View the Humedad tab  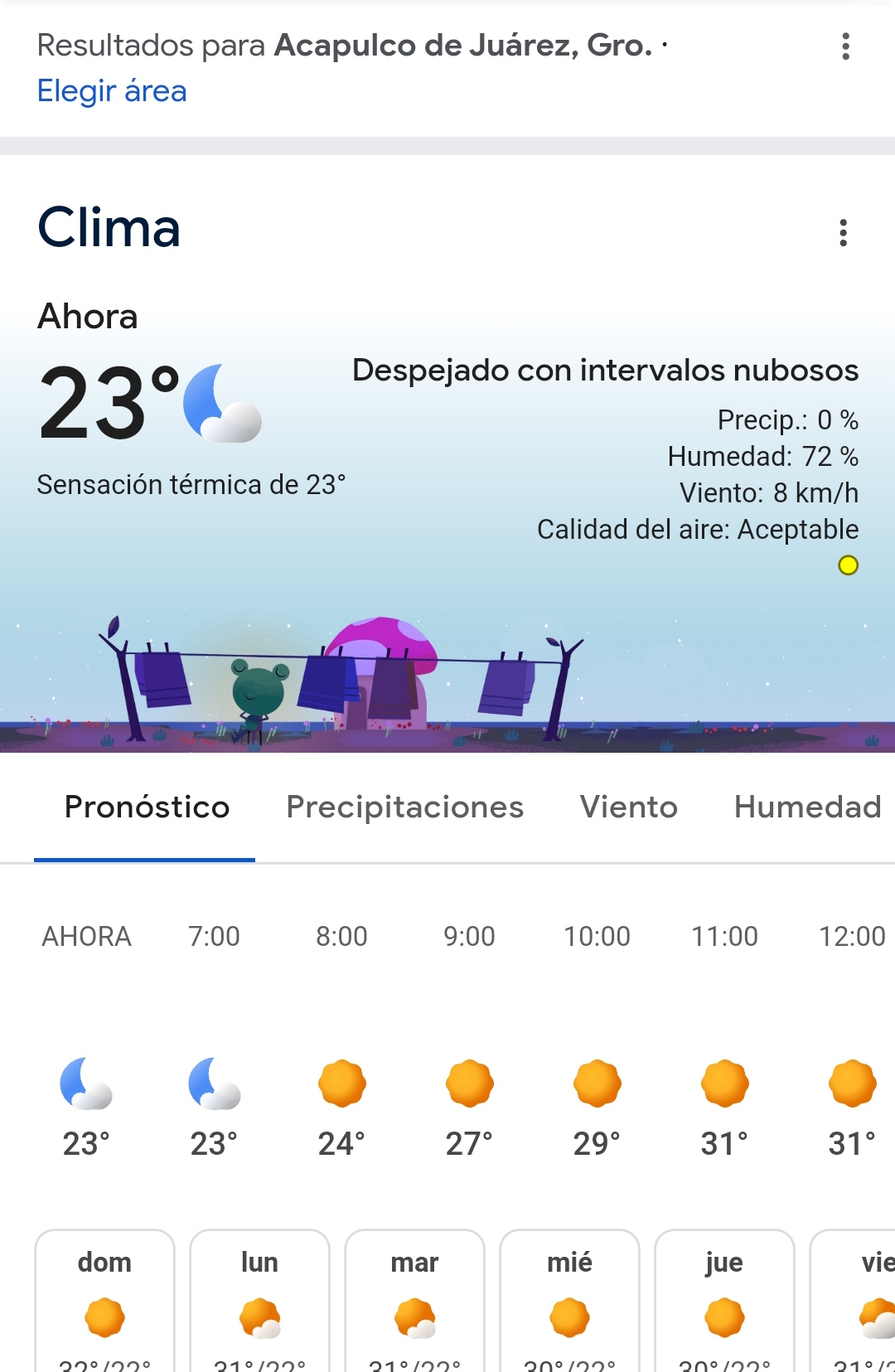pyautogui.click(x=807, y=807)
